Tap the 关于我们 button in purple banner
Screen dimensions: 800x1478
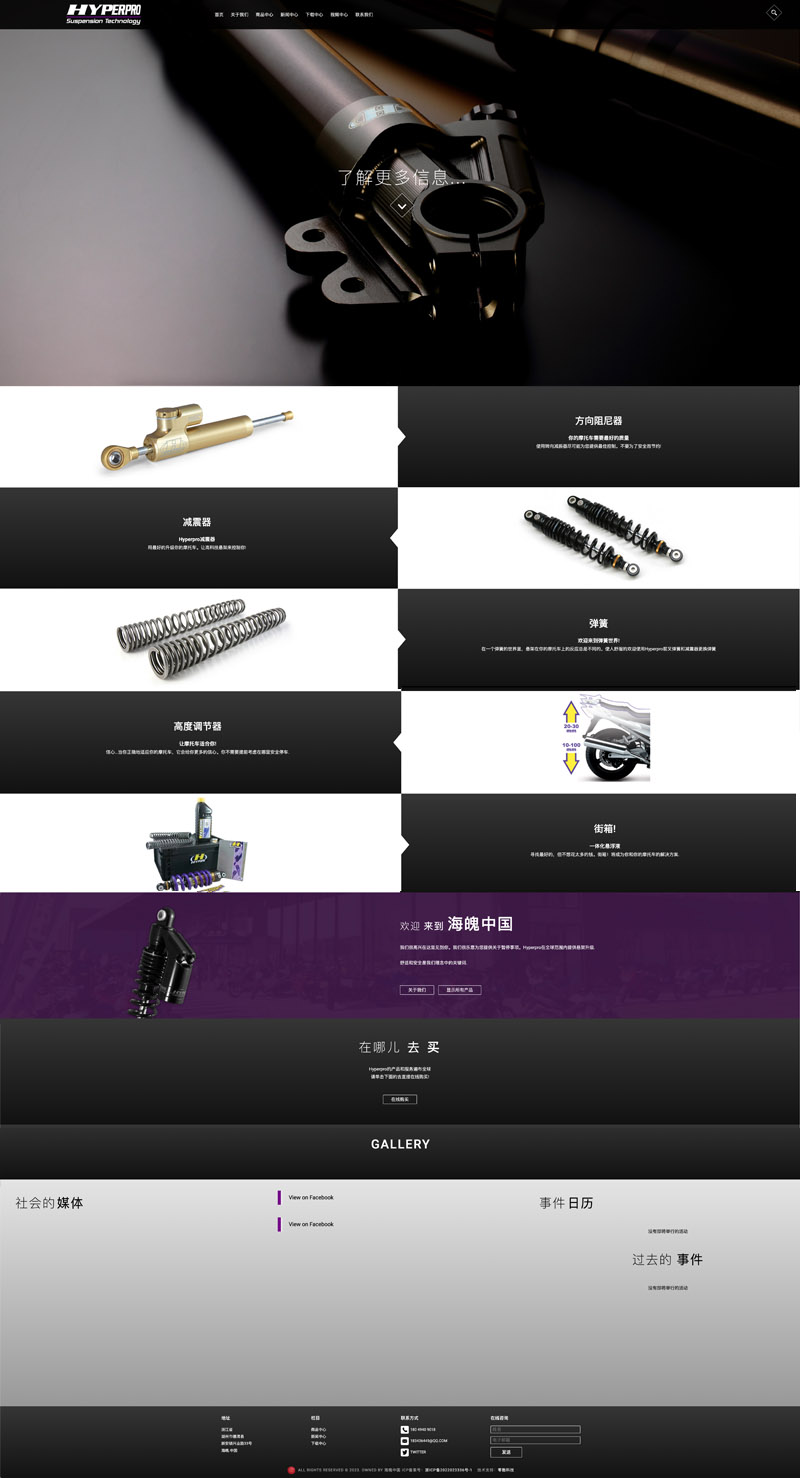pyautogui.click(x=417, y=989)
